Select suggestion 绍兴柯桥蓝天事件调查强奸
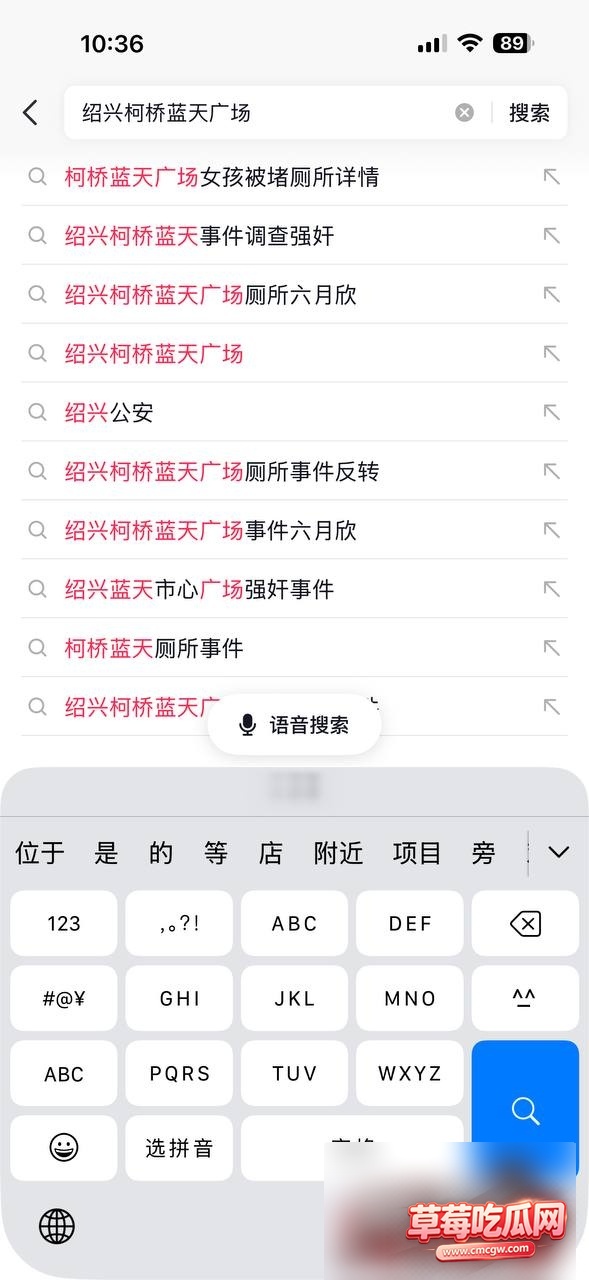 click(294, 236)
